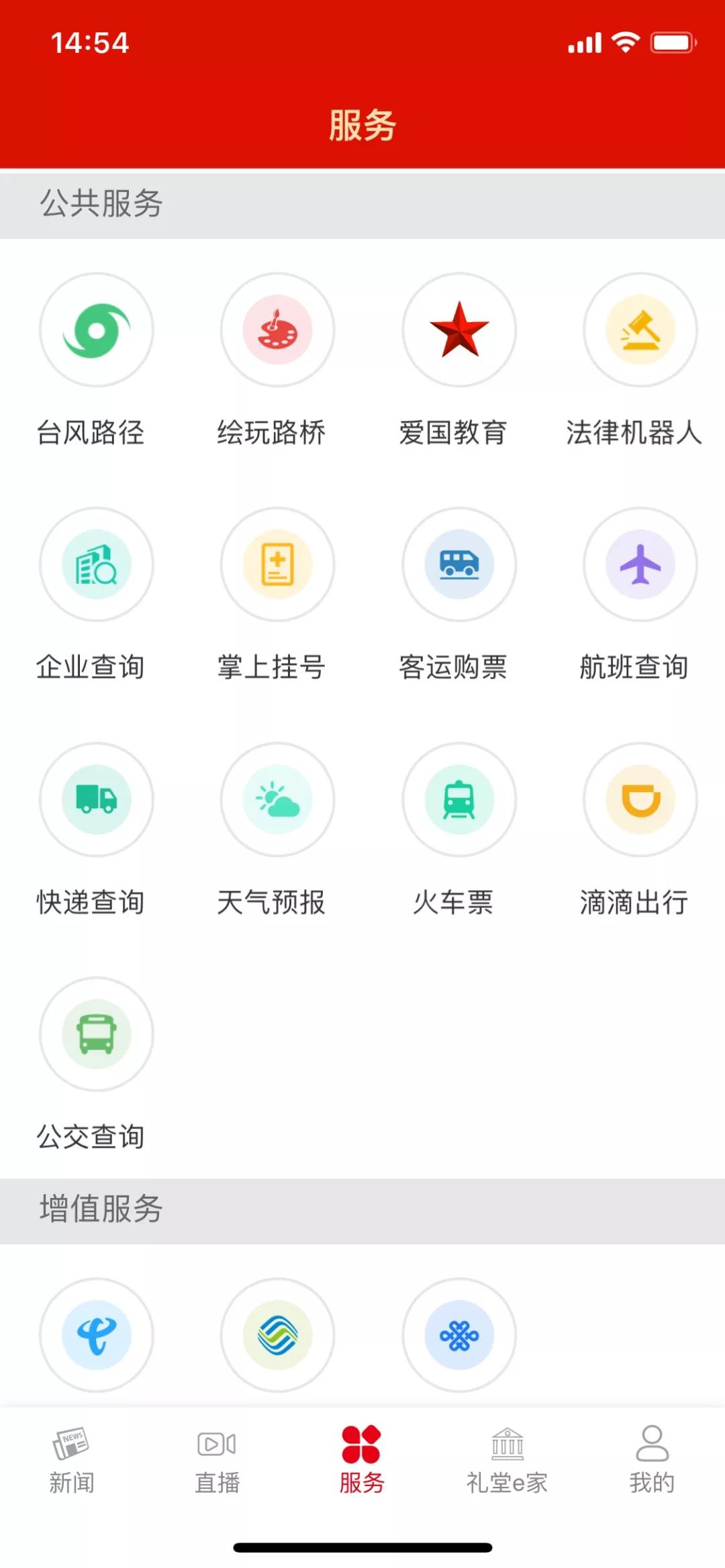This screenshot has height=1568, width=725.
Task: Open 爱国教育 with the red star icon
Action: [459, 330]
